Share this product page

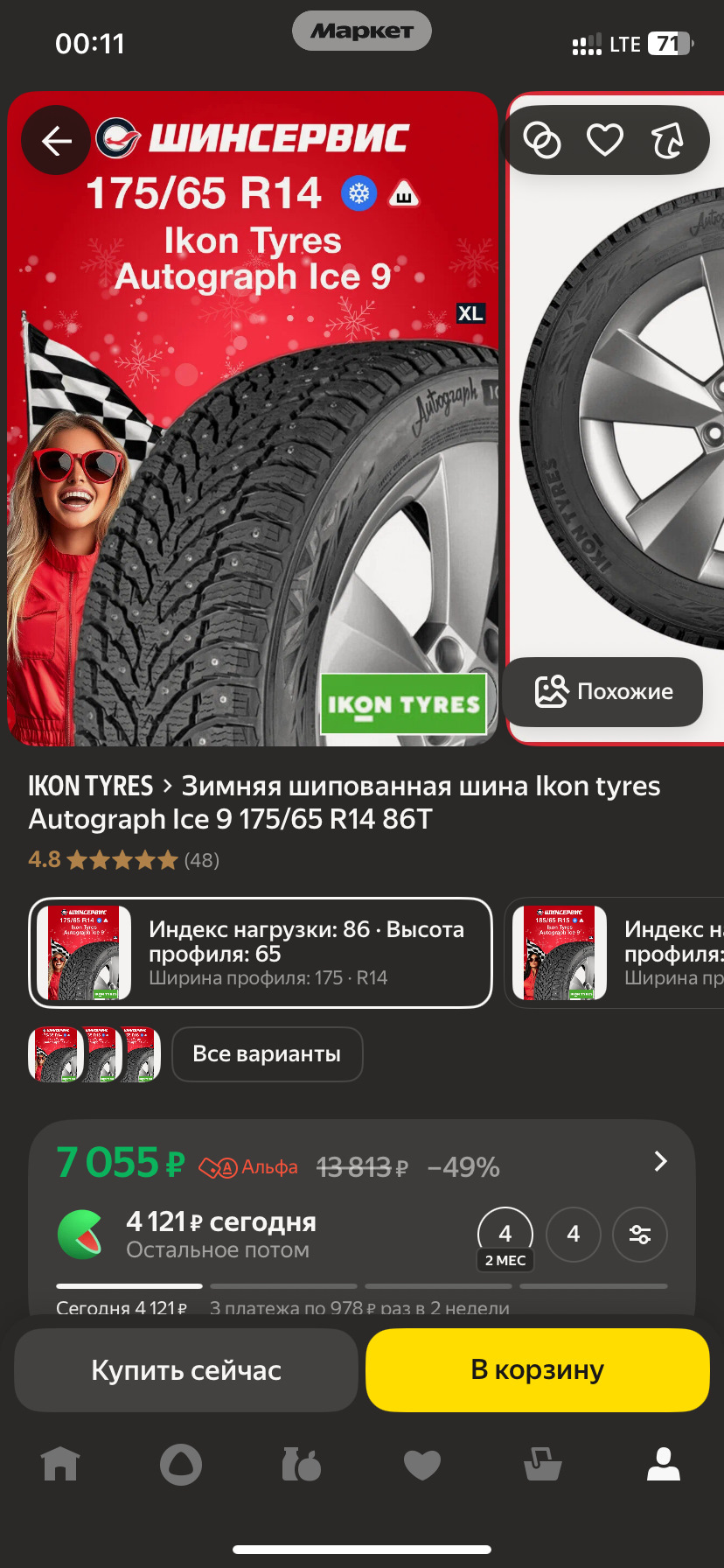point(667,140)
